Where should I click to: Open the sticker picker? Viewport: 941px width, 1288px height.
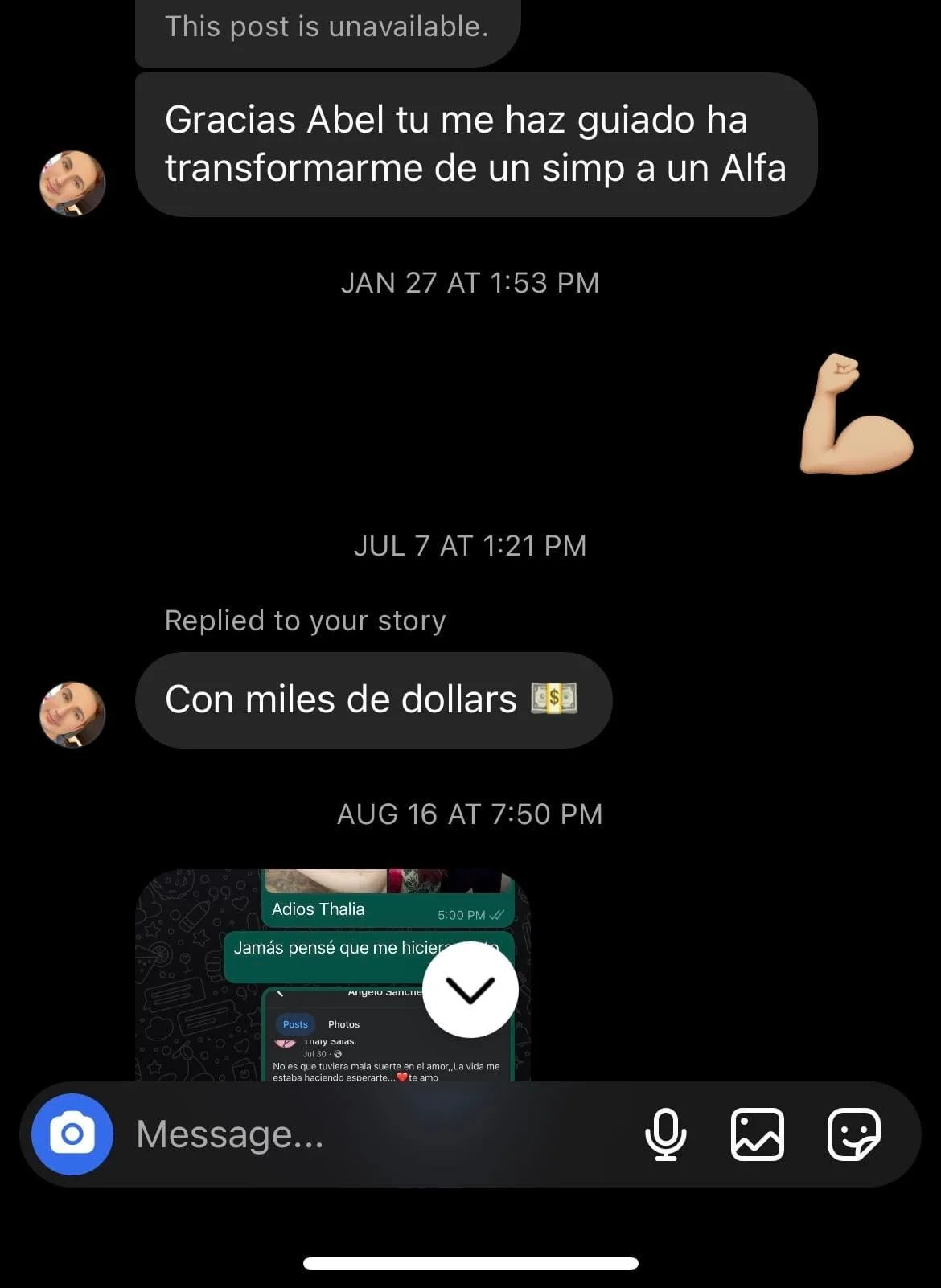[x=854, y=1134]
